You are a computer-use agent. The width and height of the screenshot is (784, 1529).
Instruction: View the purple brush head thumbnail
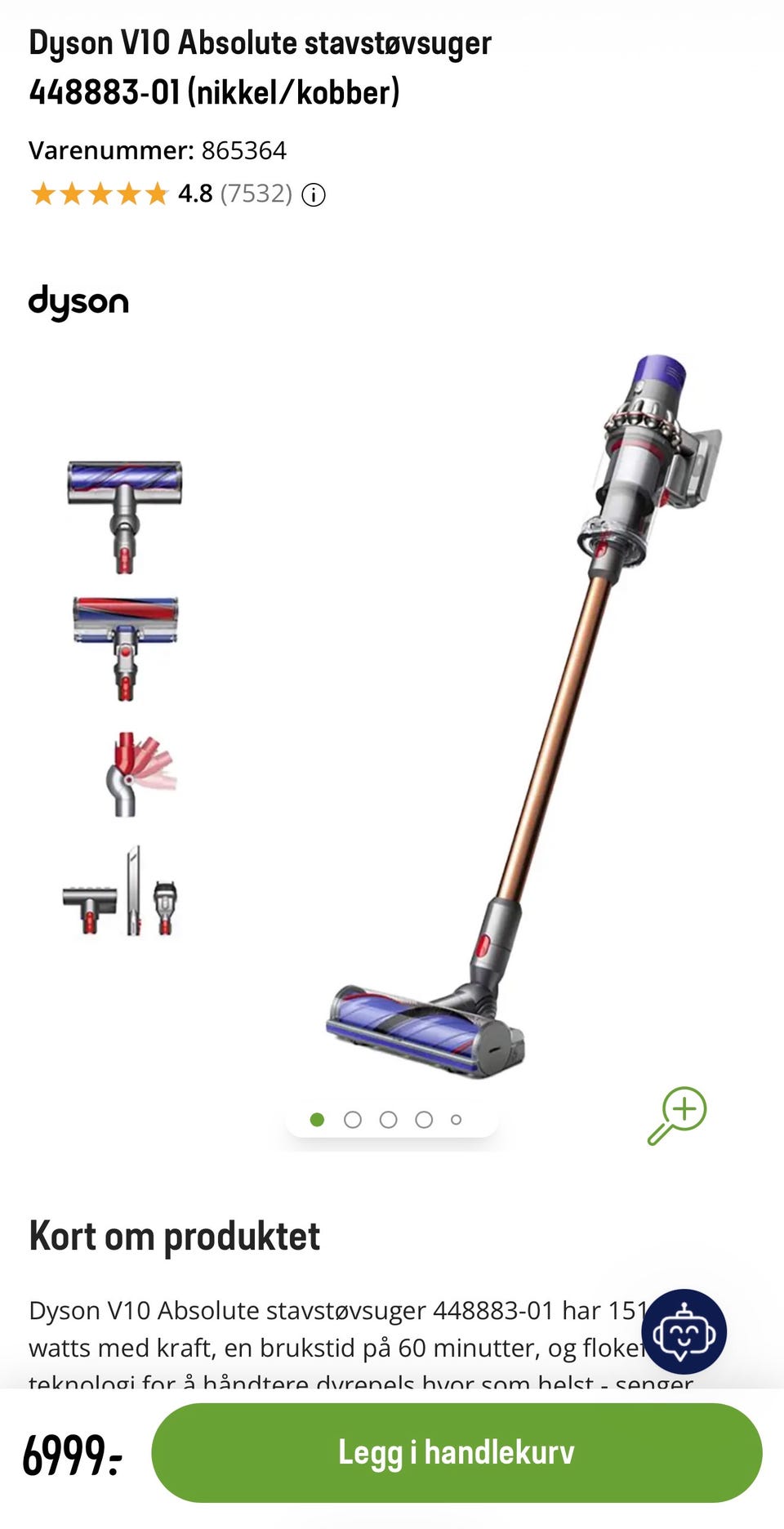coord(124,517)
